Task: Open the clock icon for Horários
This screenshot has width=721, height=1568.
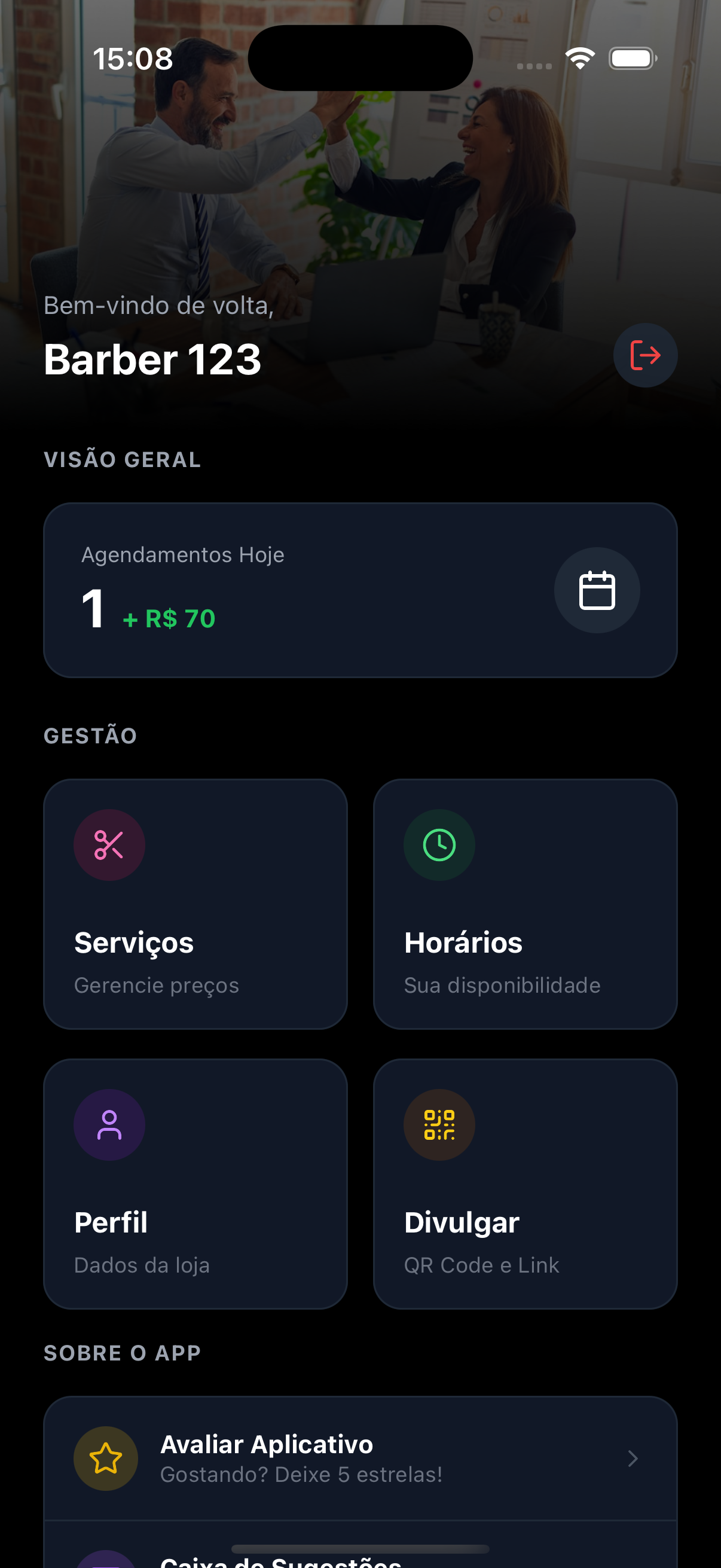Action: (439, 845)
